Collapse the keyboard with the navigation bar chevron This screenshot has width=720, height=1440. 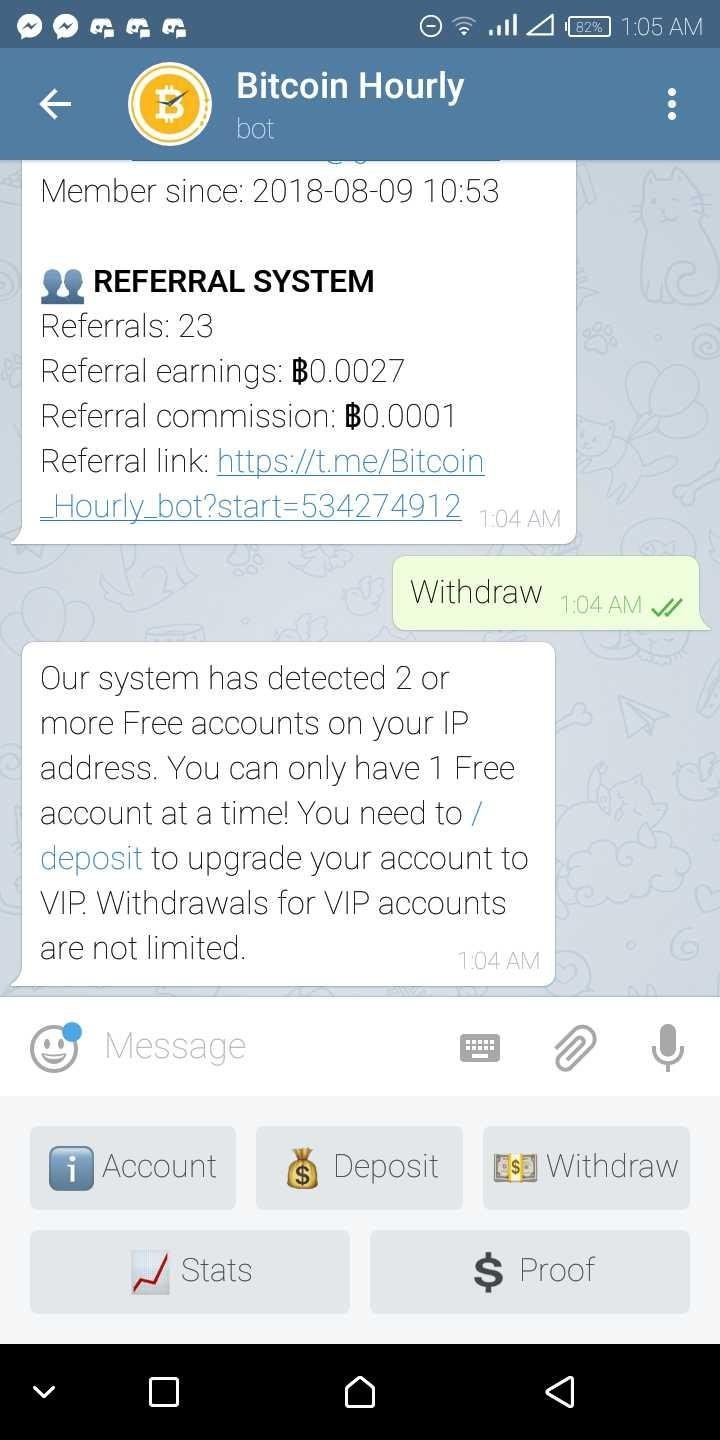click(x=43, y=1390)
